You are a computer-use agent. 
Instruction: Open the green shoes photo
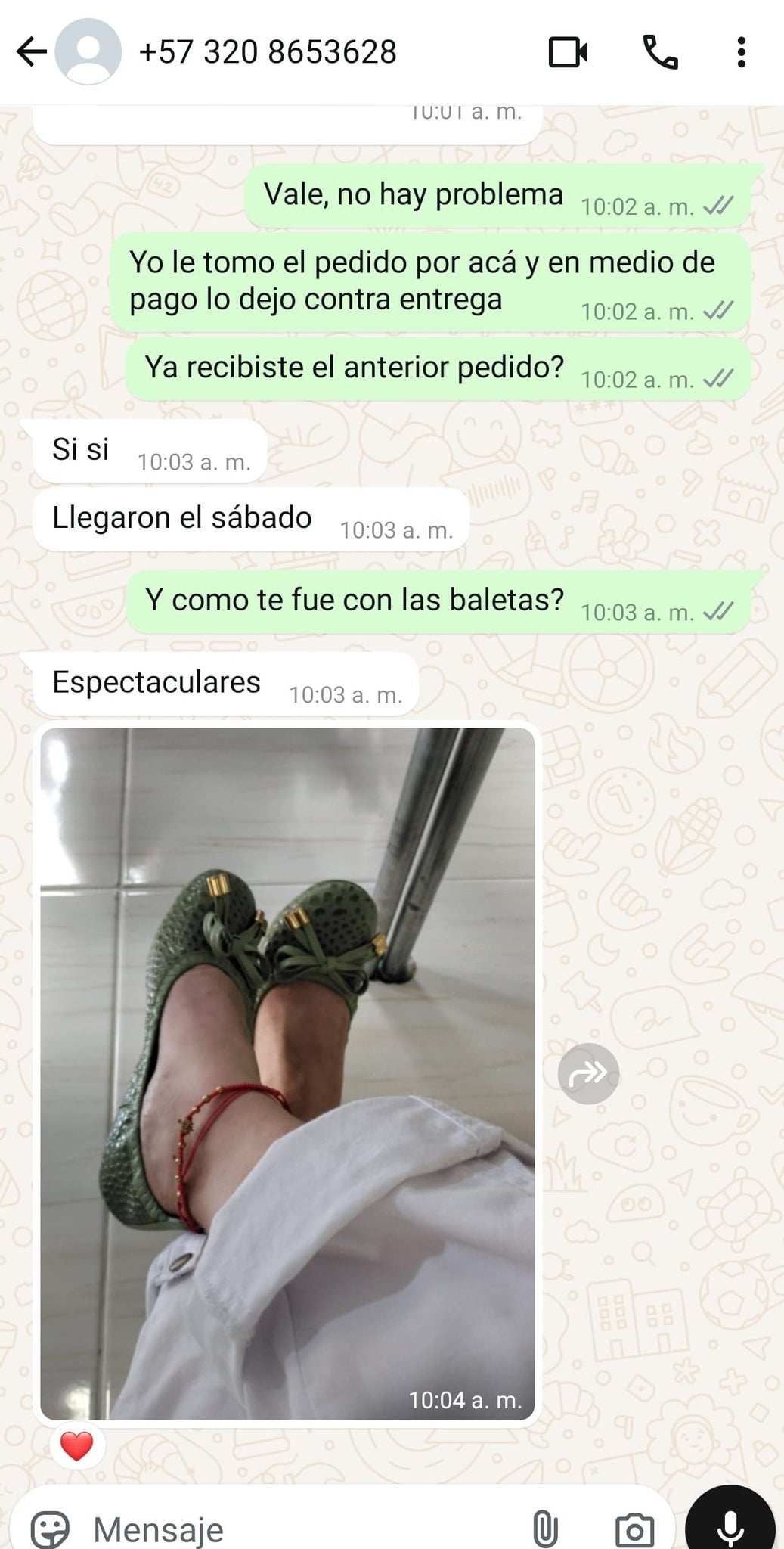(x=287, y=1073)
